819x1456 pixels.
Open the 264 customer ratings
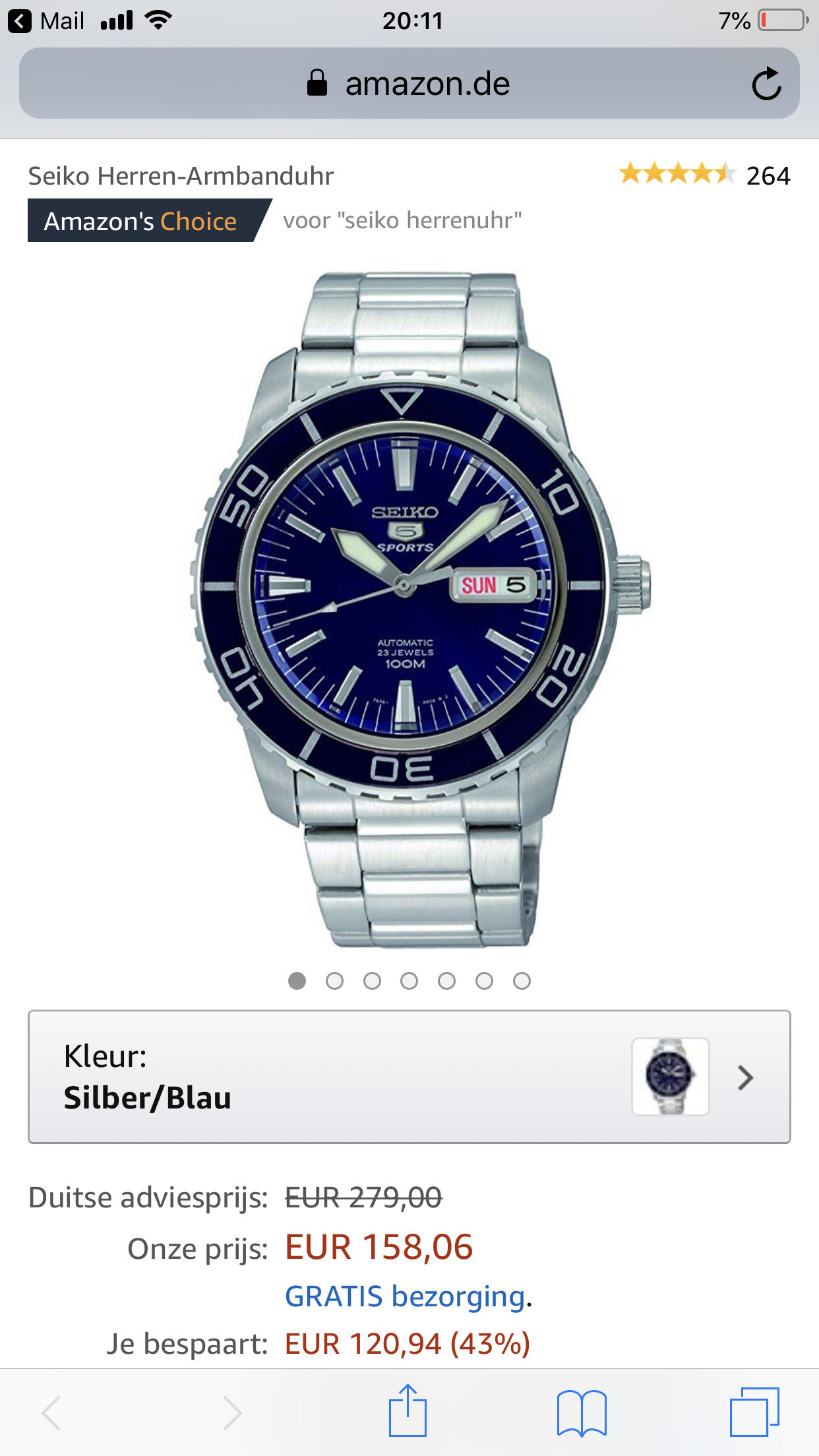(704, 175)
